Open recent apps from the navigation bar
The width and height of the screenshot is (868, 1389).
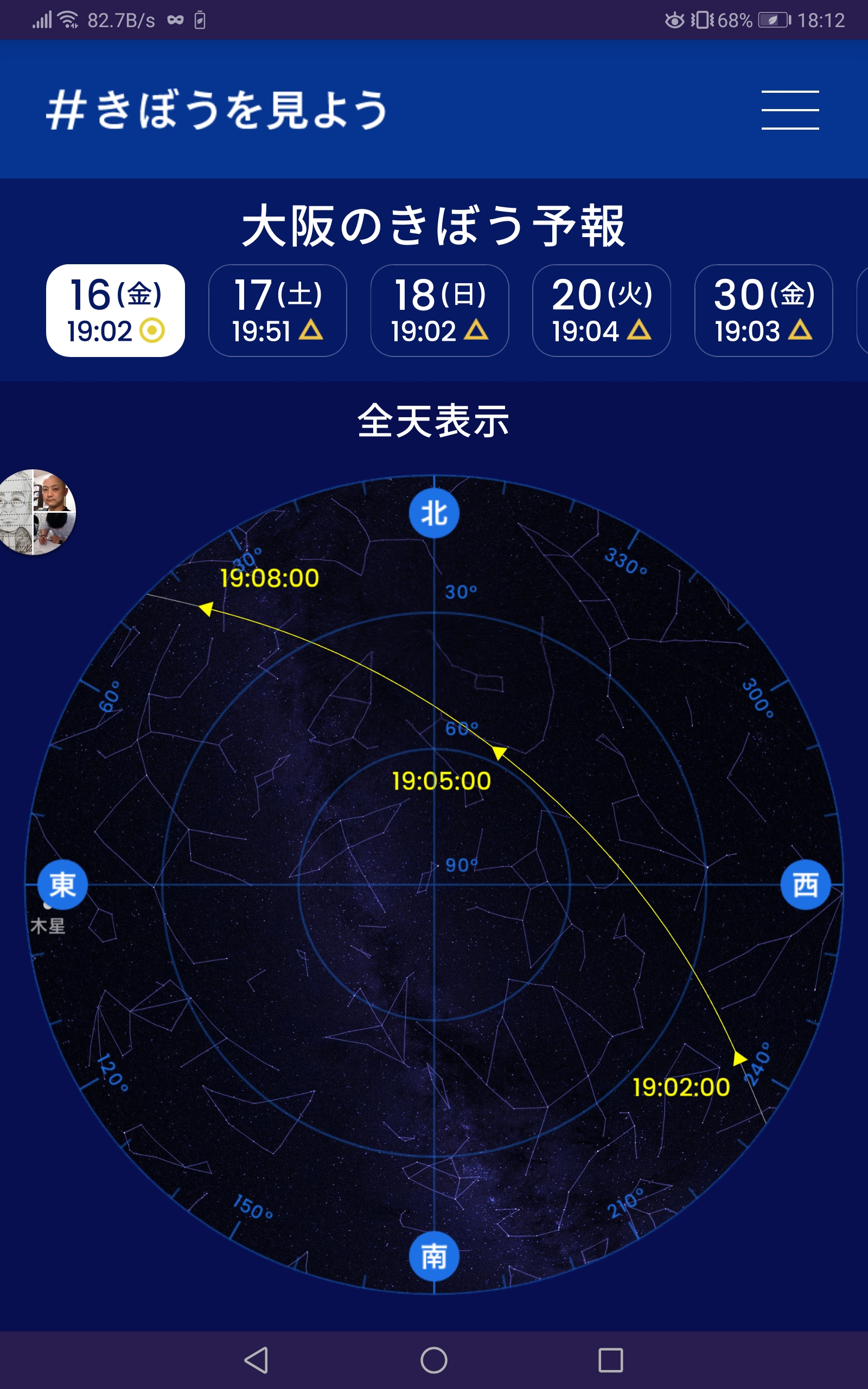[x=610, y=1360]
